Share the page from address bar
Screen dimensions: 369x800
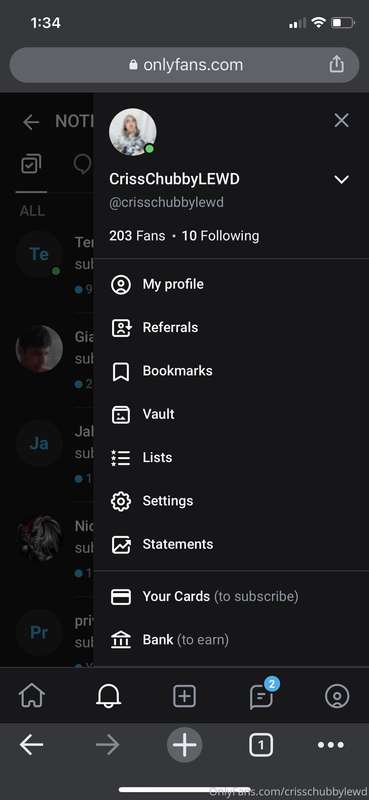pos(336,64)
